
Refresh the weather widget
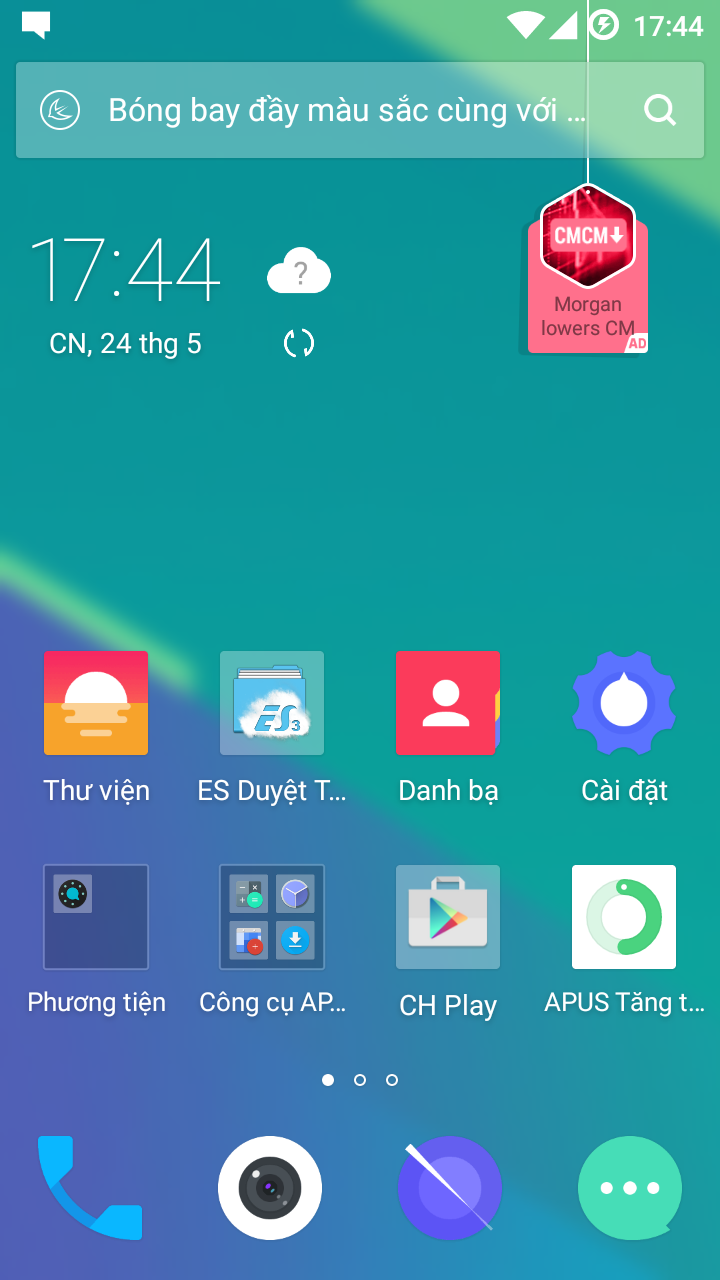pyautogui.click(x=298, y=343)
